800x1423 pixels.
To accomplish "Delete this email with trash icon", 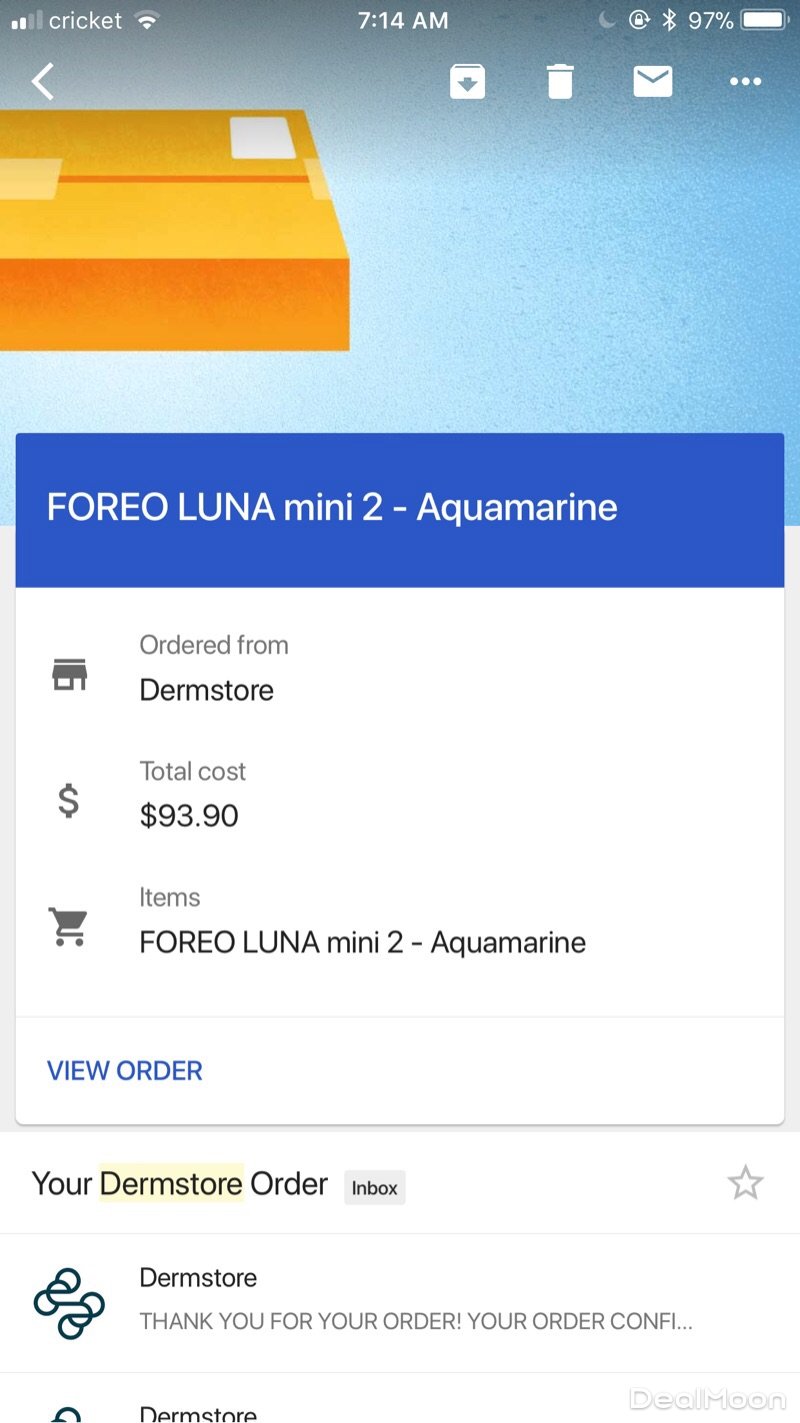I will point(560,82).
